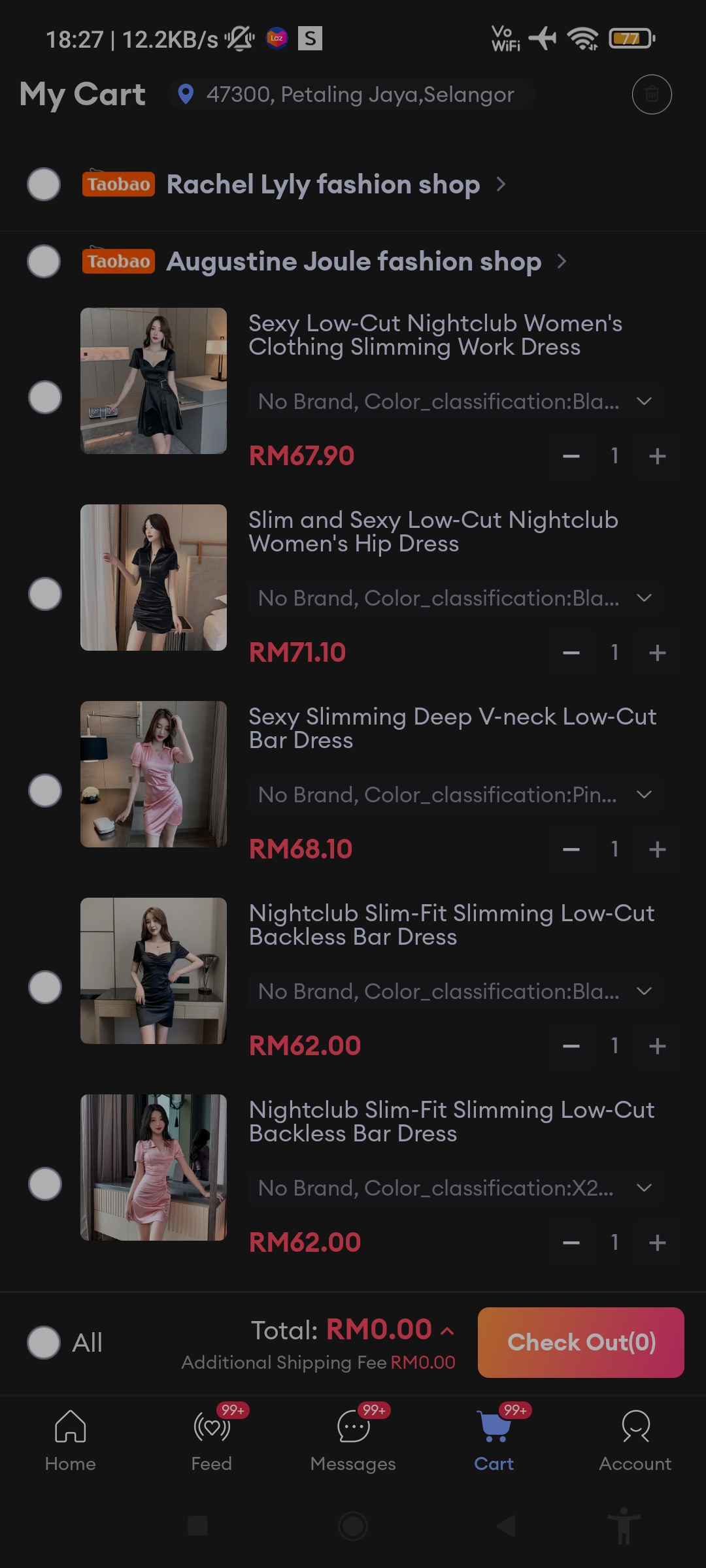Image resolution: width=706 pixels, height=1568 pixels.
Task: Open the Slim and Sexy Hip Dress image
Action: click(x=154, y=578)
